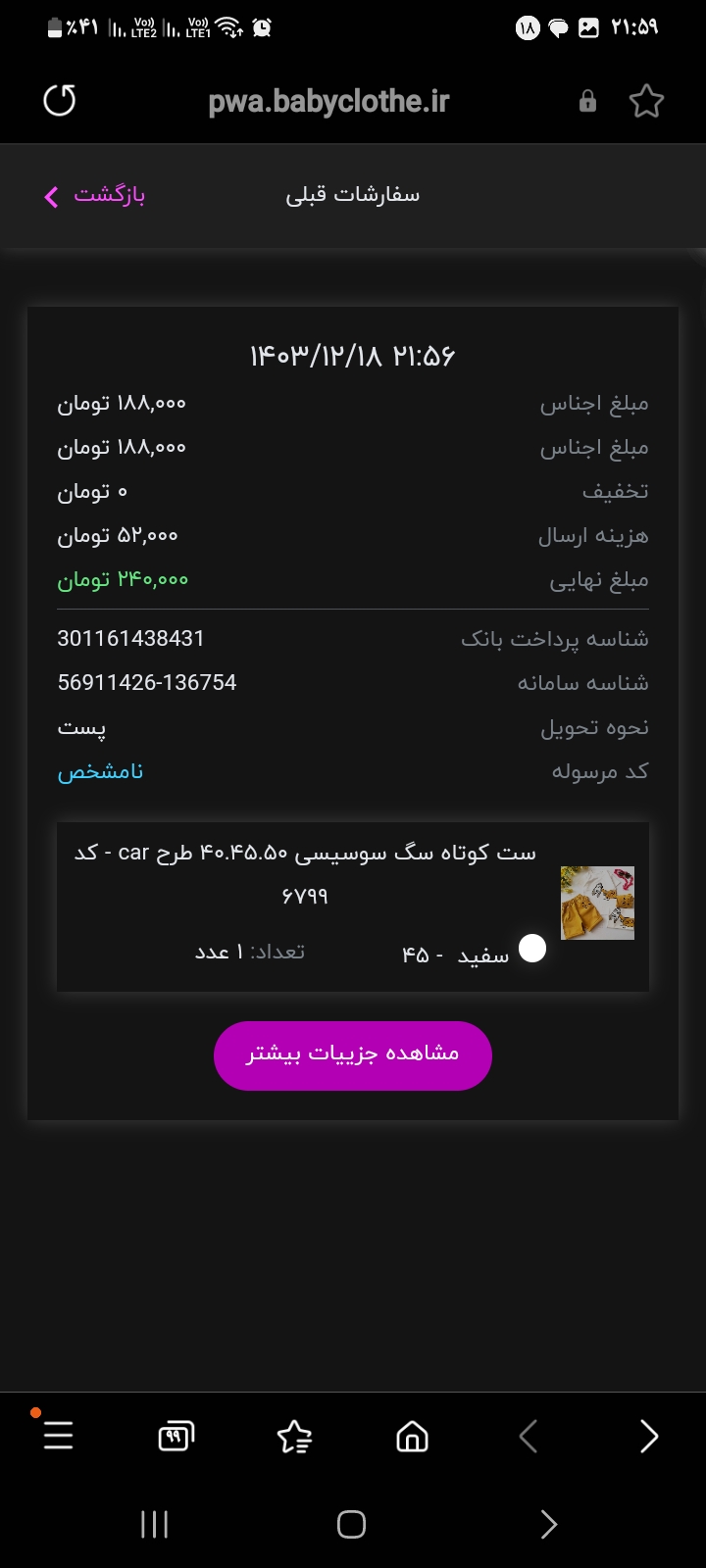Screen dimensions: 706x1568
Task: Bookmark this page with the star icon
Action: (x=646, y=101)
